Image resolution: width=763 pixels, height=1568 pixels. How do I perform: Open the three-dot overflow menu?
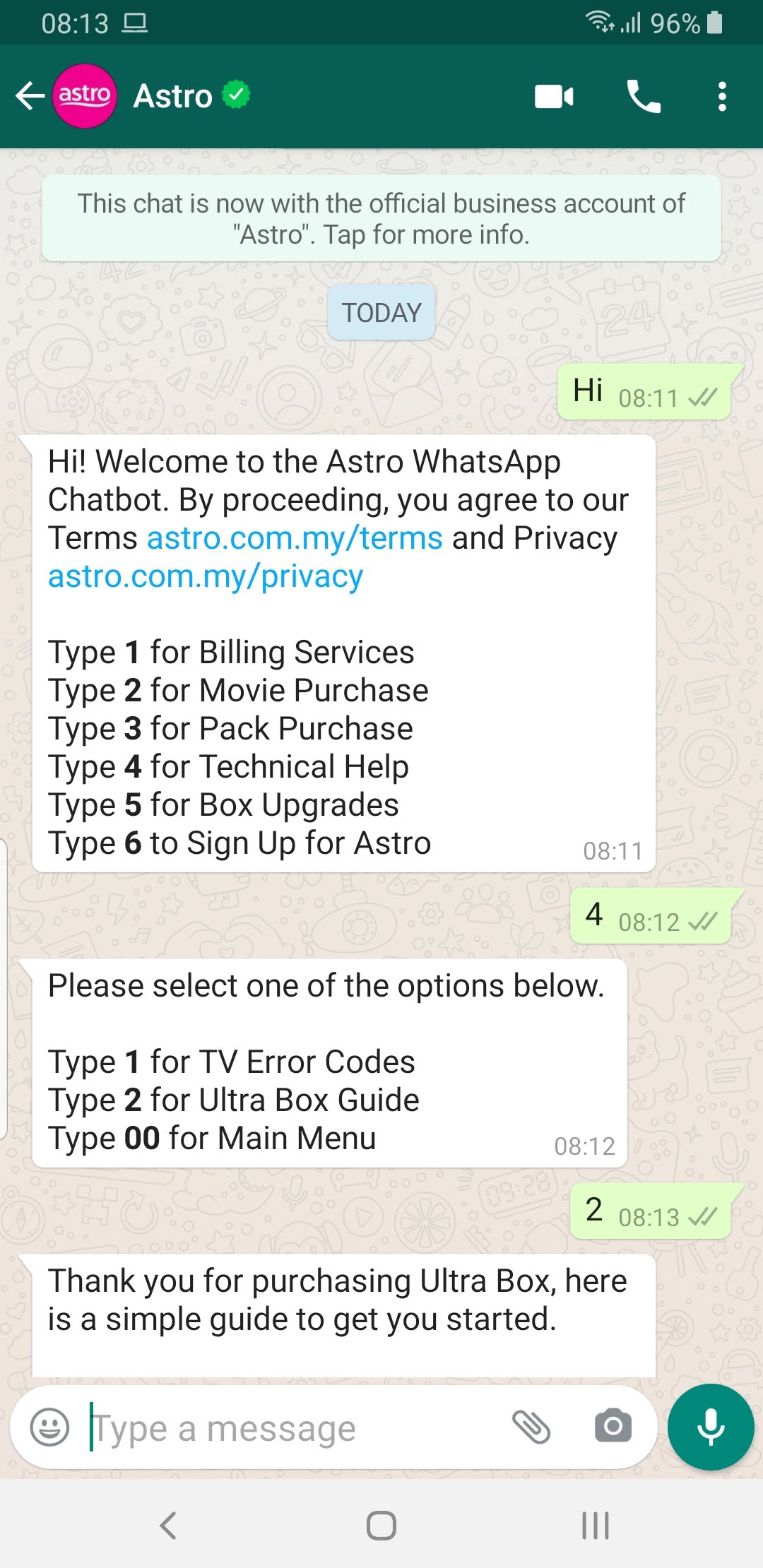point(721,96)
